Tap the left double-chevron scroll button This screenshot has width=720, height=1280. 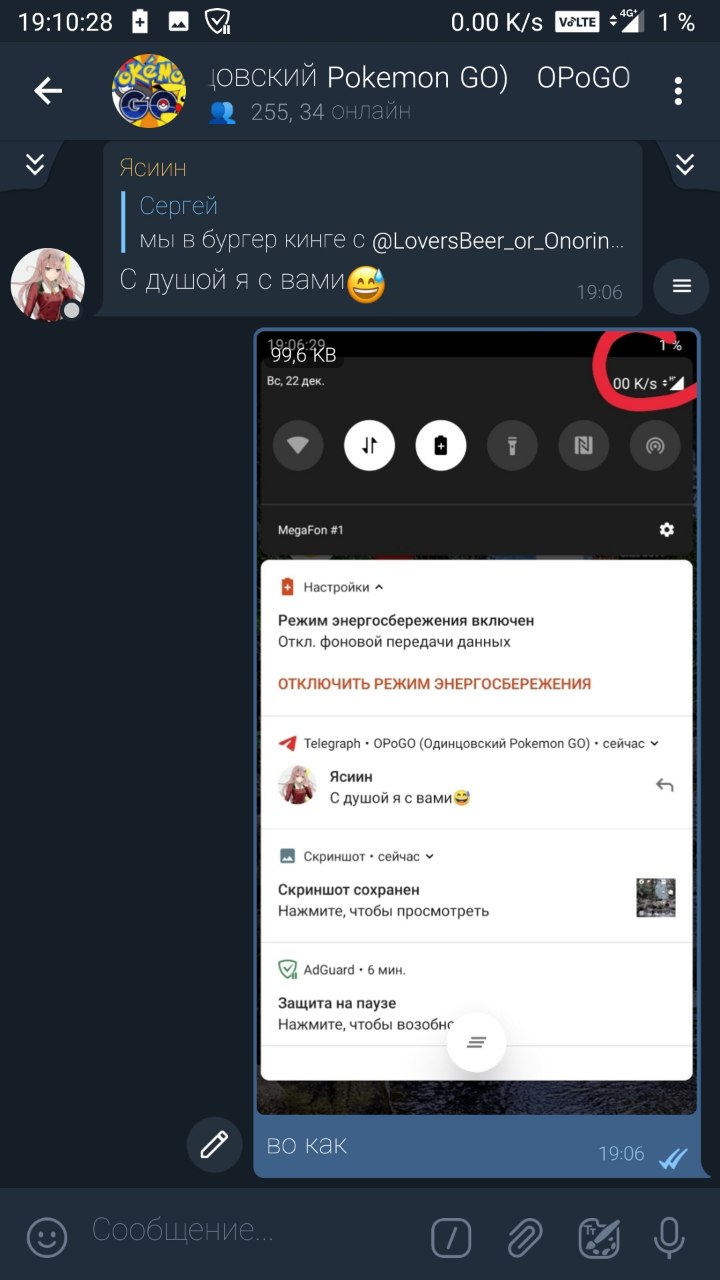(35, 164)
